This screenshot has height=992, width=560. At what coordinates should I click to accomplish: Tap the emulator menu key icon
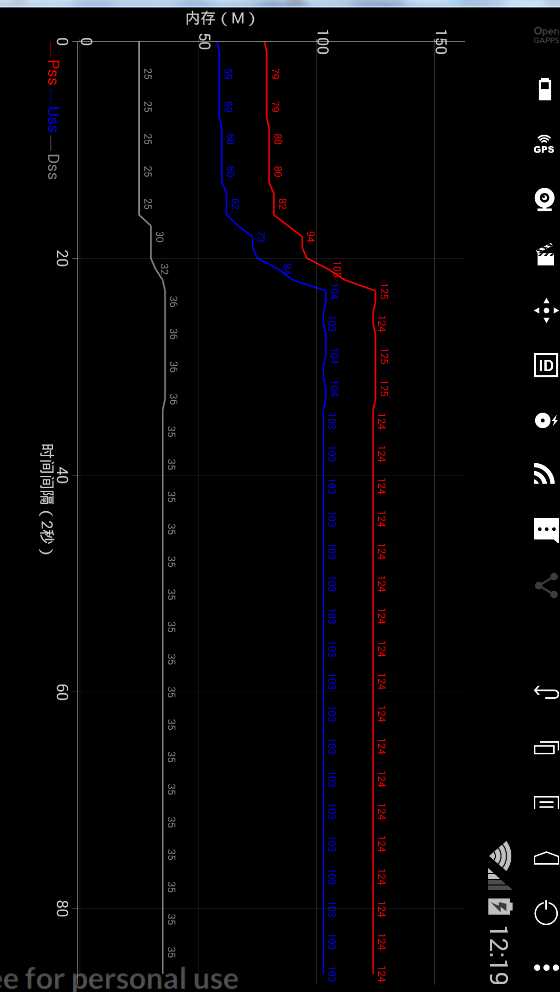coord(546,803)
